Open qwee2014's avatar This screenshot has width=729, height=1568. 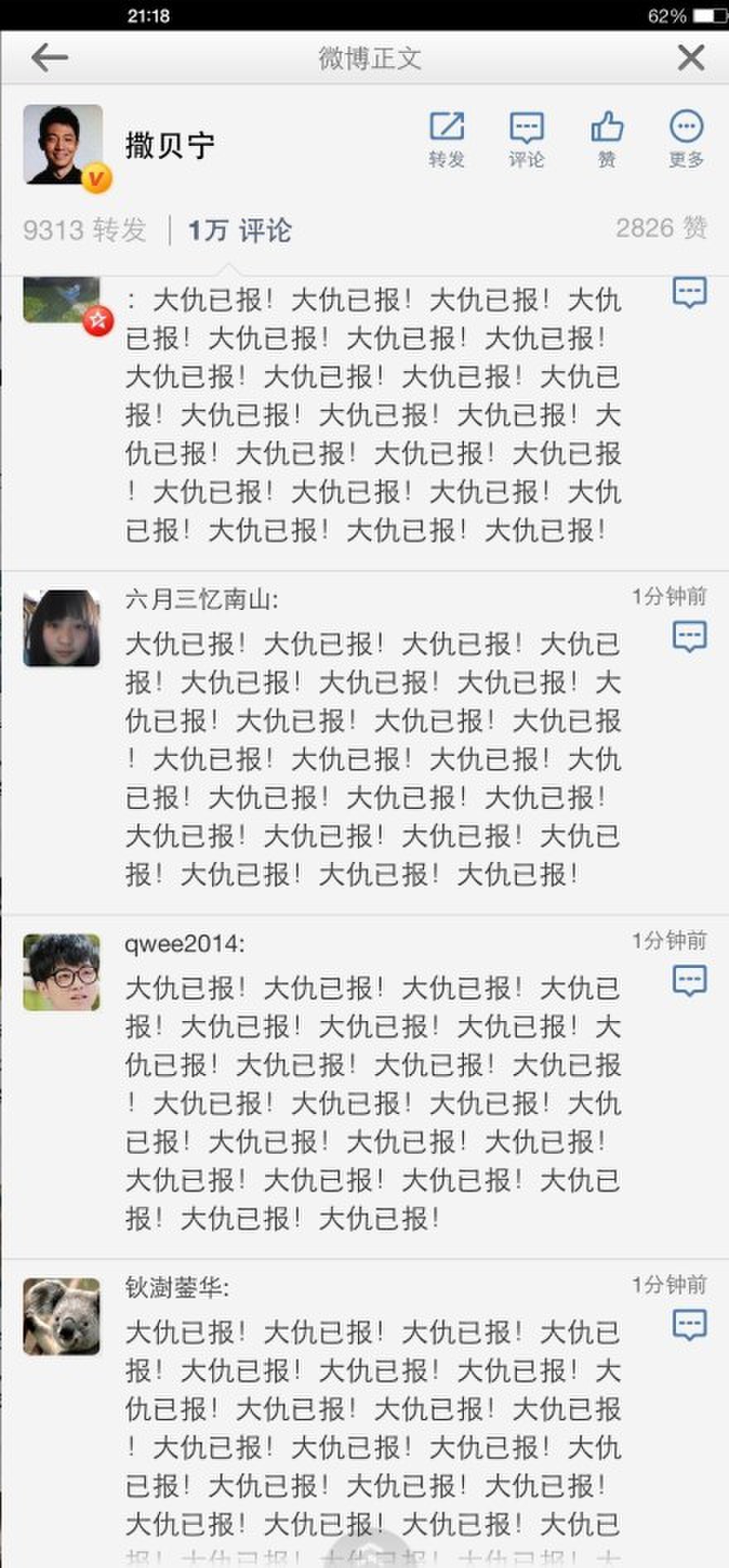coord(61,972)
